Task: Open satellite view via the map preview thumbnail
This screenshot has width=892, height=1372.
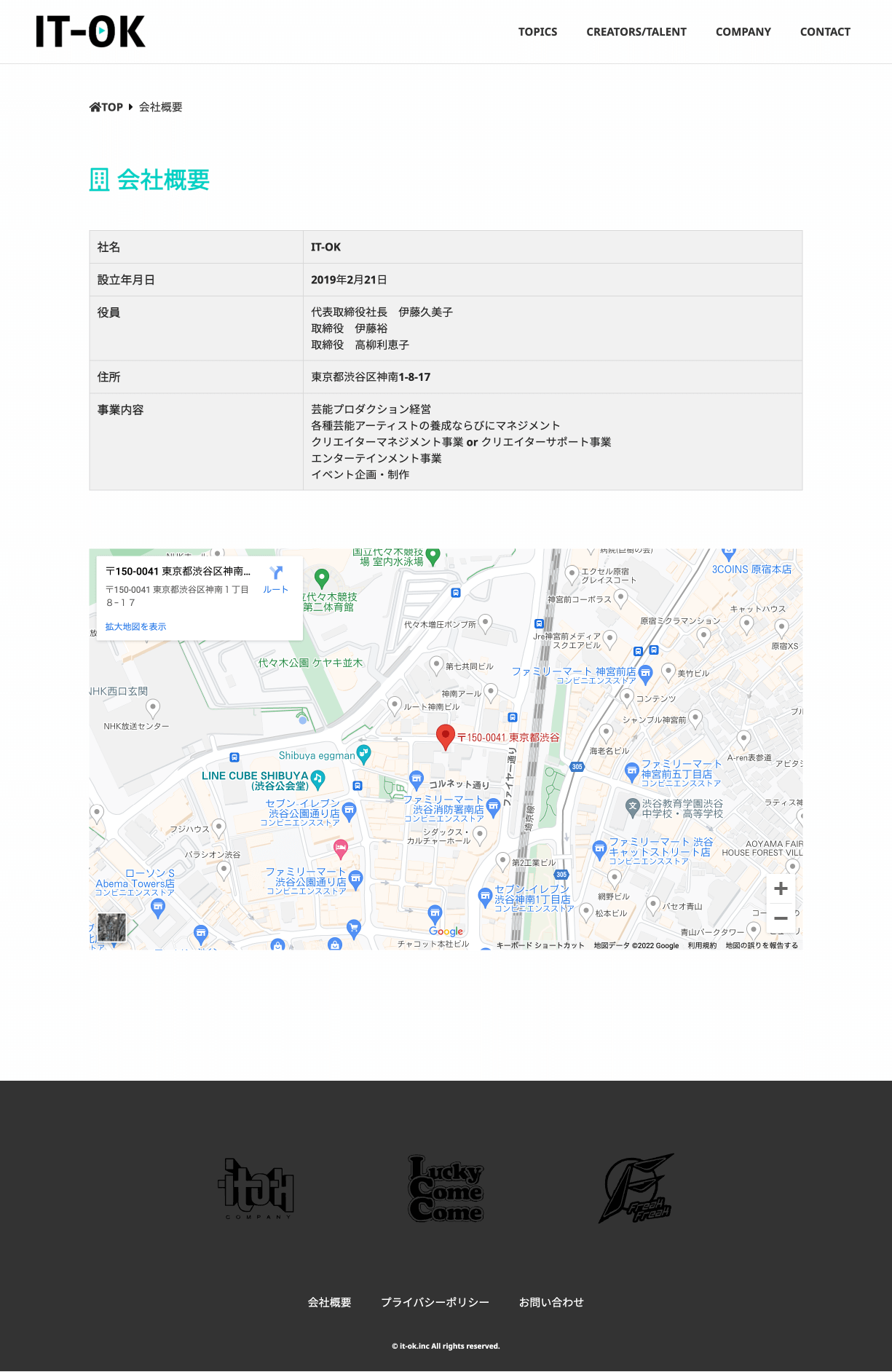Action: pos(112,926)
